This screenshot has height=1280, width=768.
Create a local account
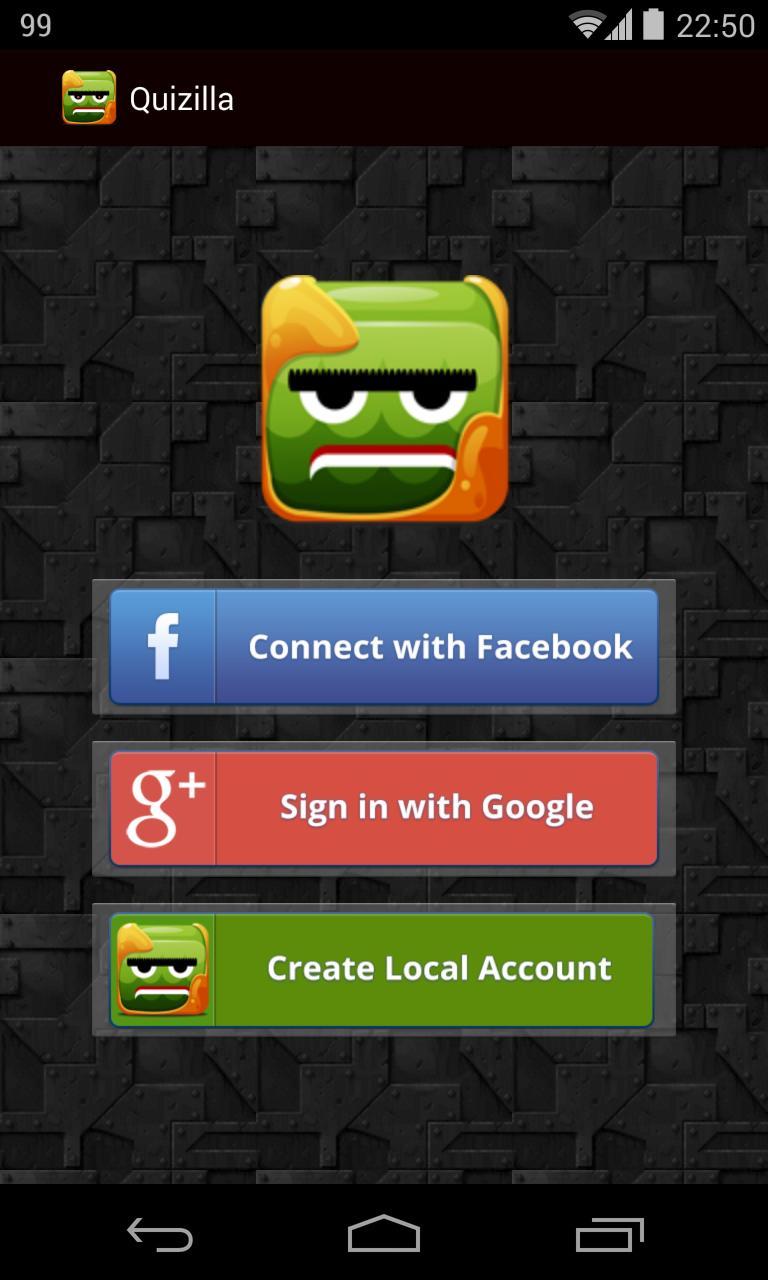tap(382, 969)
